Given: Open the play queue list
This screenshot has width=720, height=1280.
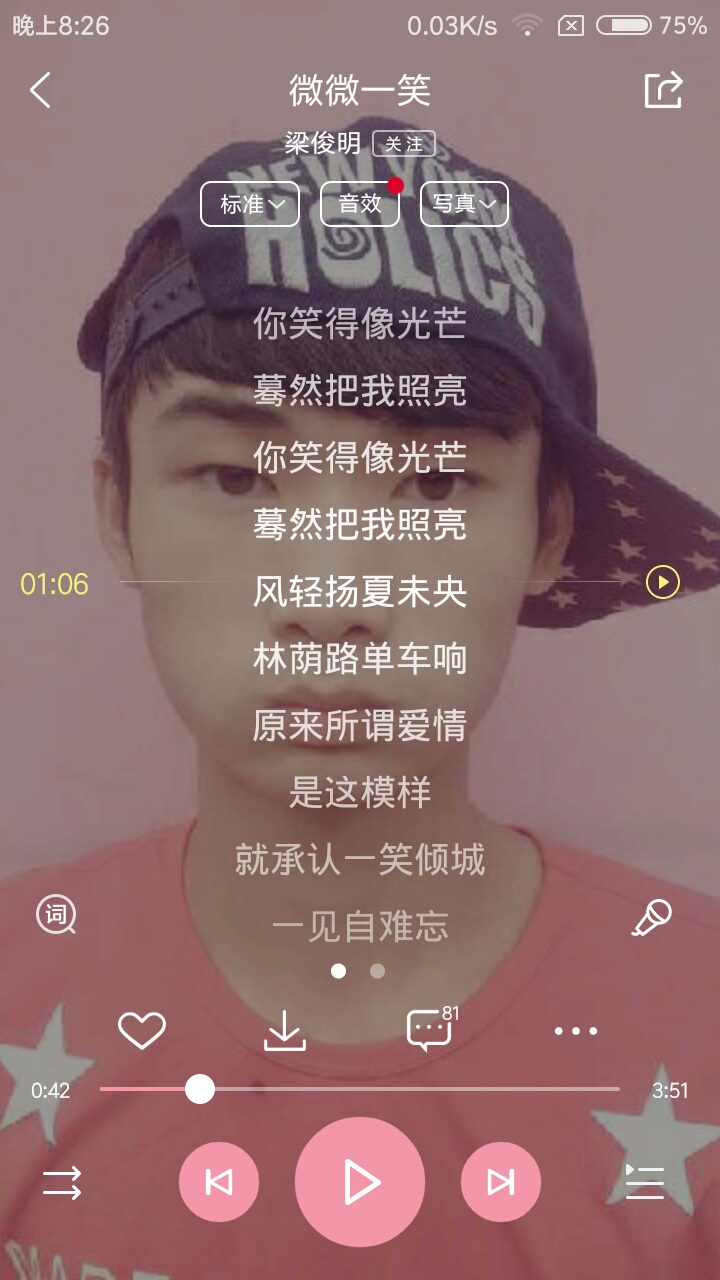Looking at the screenshot, I should coord(645,1182).
